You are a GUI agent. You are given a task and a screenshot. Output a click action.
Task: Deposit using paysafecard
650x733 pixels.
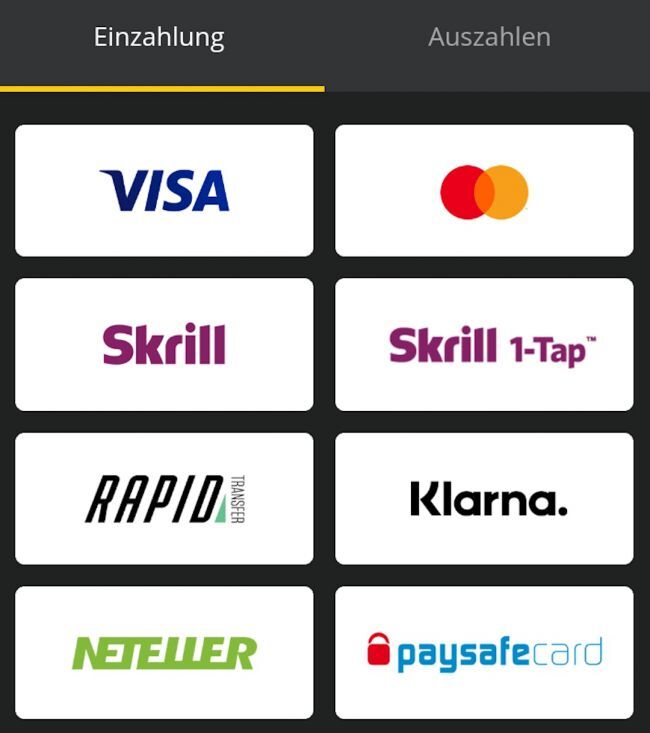(484, 652)
